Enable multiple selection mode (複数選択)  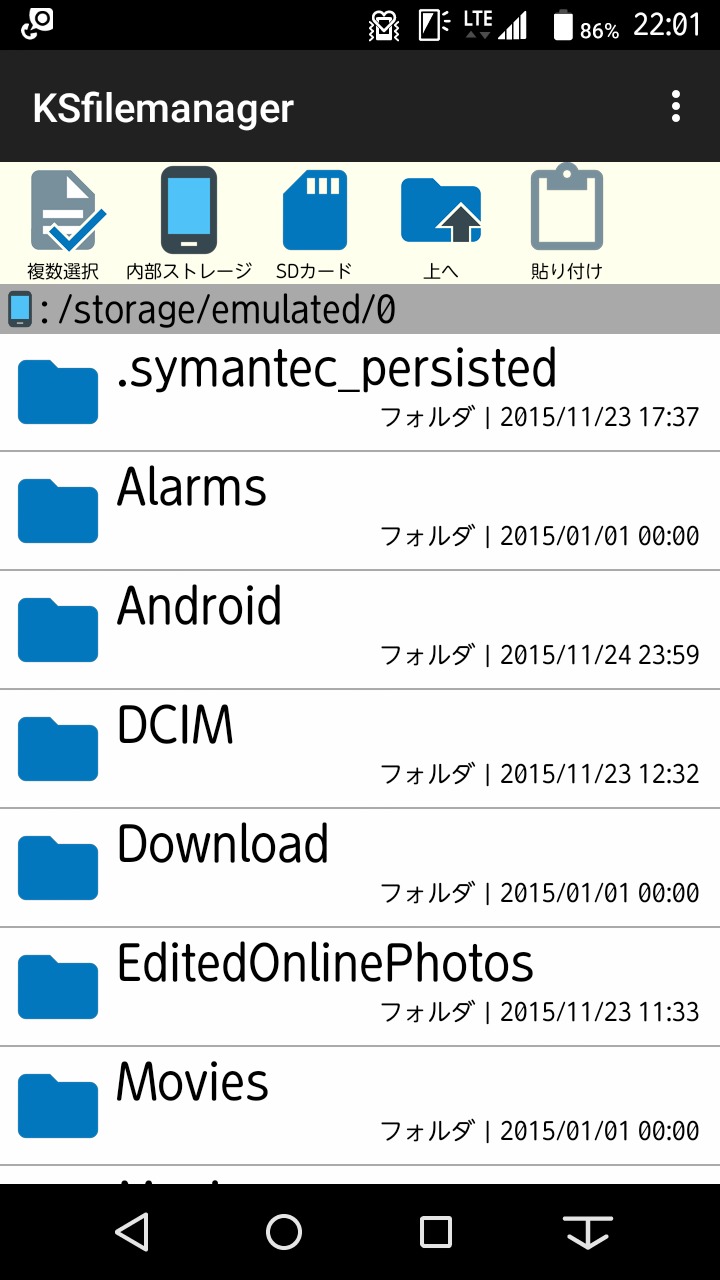coord(64,222)
